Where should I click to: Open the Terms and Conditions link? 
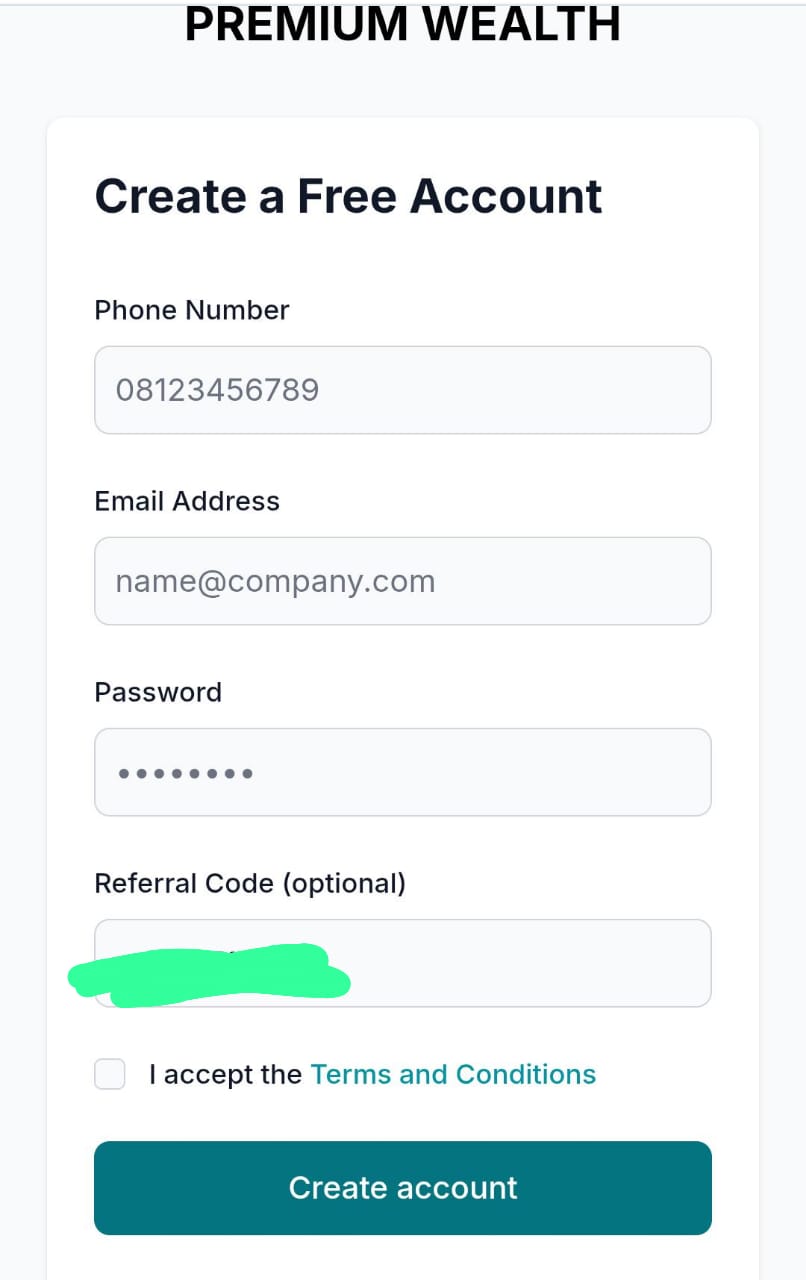pyautogui.click(x=452, y=1074)
